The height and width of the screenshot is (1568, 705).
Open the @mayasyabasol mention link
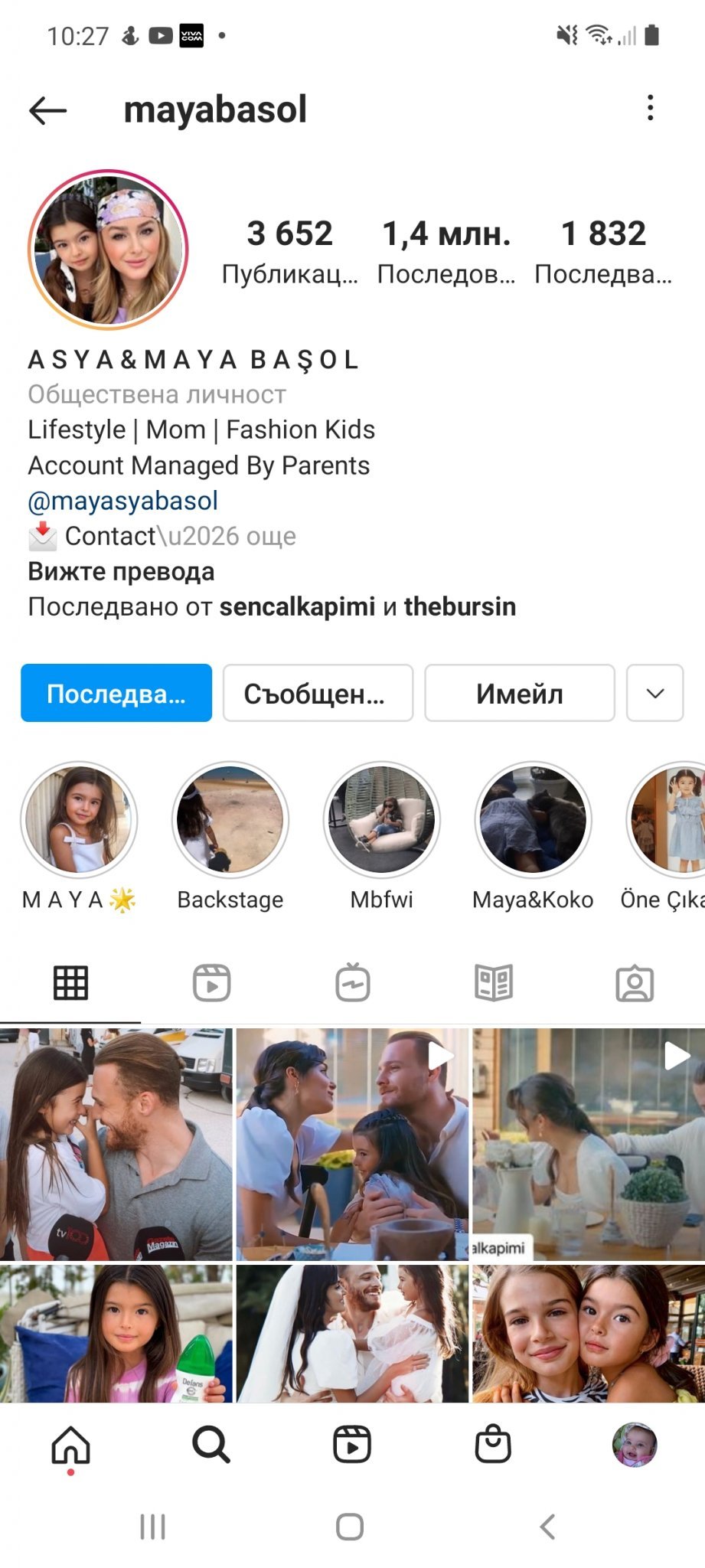(123, 501)
